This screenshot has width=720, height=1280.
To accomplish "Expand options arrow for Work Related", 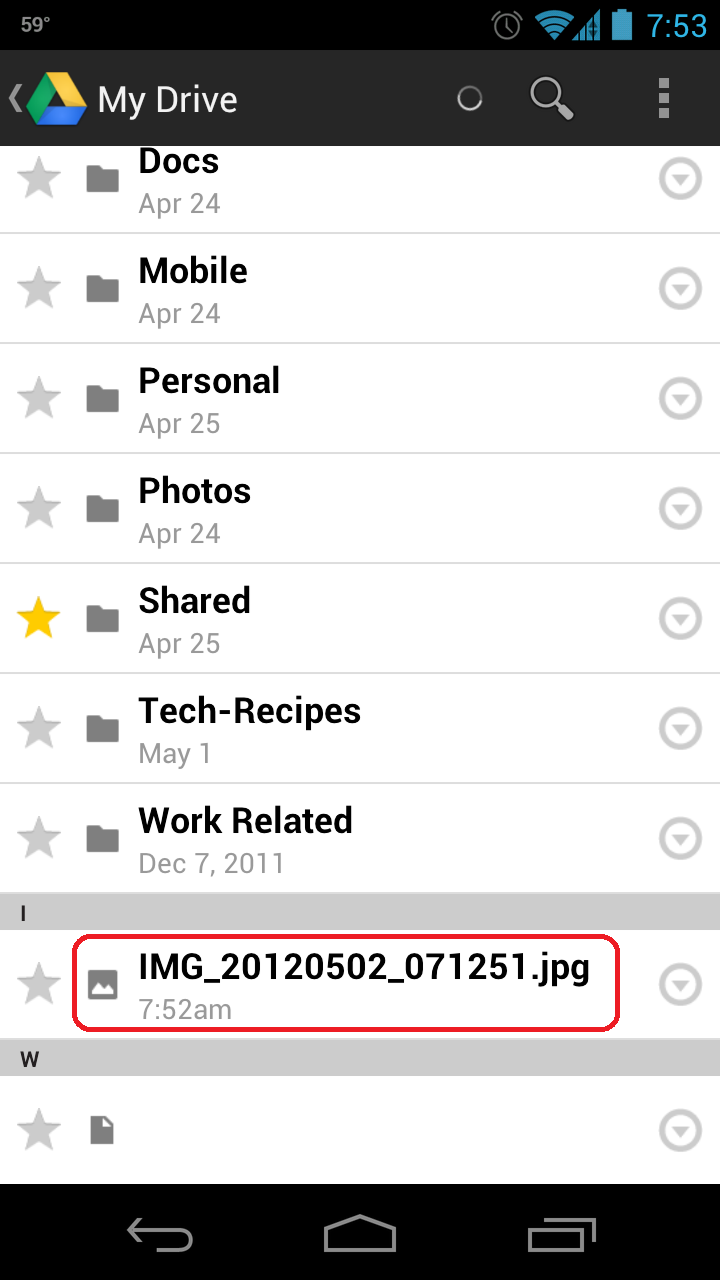I will pos(681,839).
